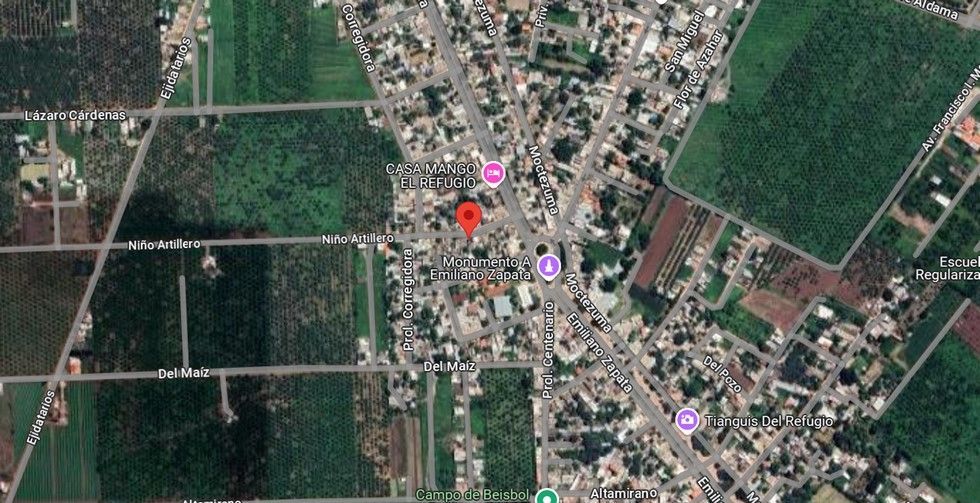Open the Campo de Beisbol marker

coord(545,496)
